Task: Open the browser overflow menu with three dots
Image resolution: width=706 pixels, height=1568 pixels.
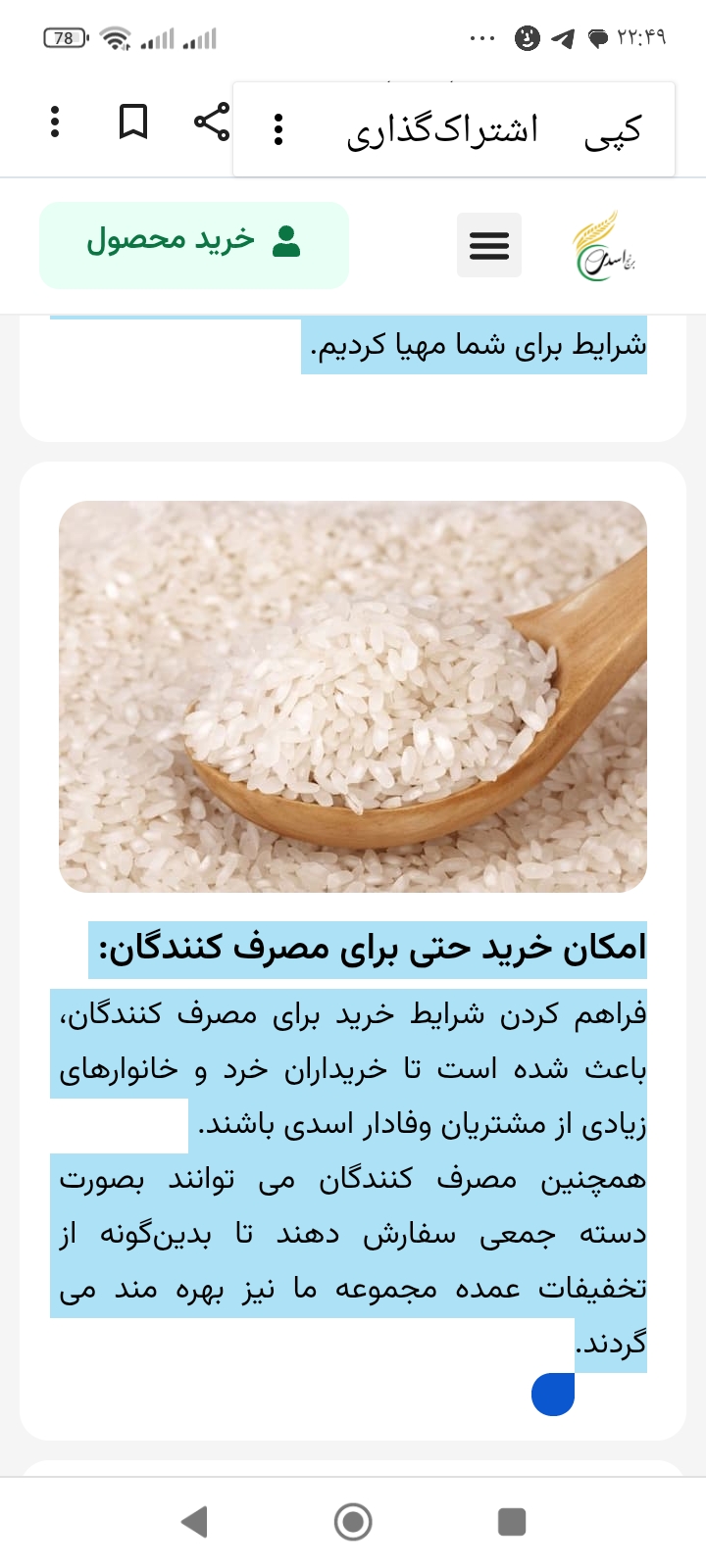Action: click(x=56, y=123)
